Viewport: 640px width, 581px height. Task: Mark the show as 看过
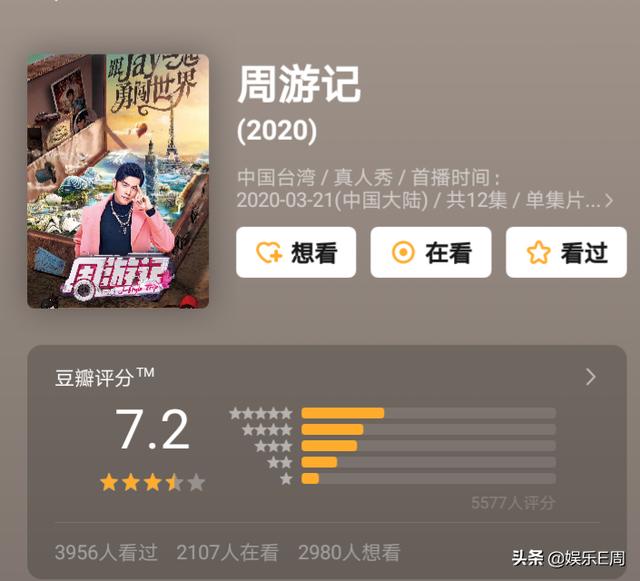565,252
